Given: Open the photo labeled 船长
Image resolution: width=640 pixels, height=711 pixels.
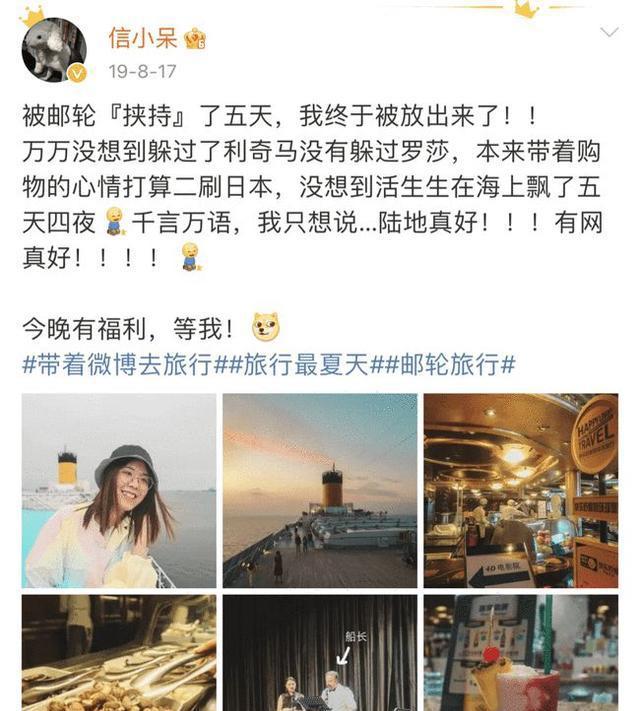Looking at the screenshot, I should [x=320, y=653].
